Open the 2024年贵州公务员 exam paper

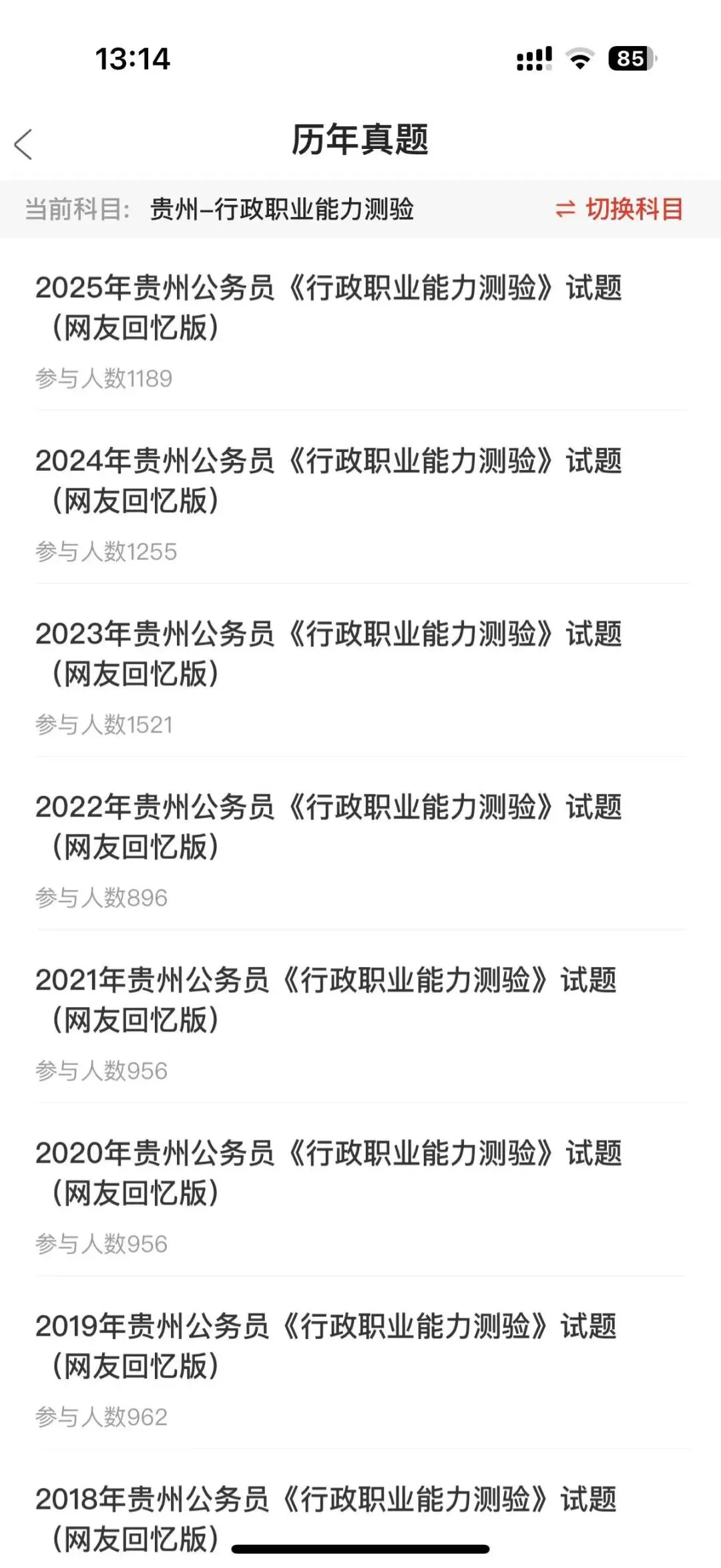pos(328,481)
